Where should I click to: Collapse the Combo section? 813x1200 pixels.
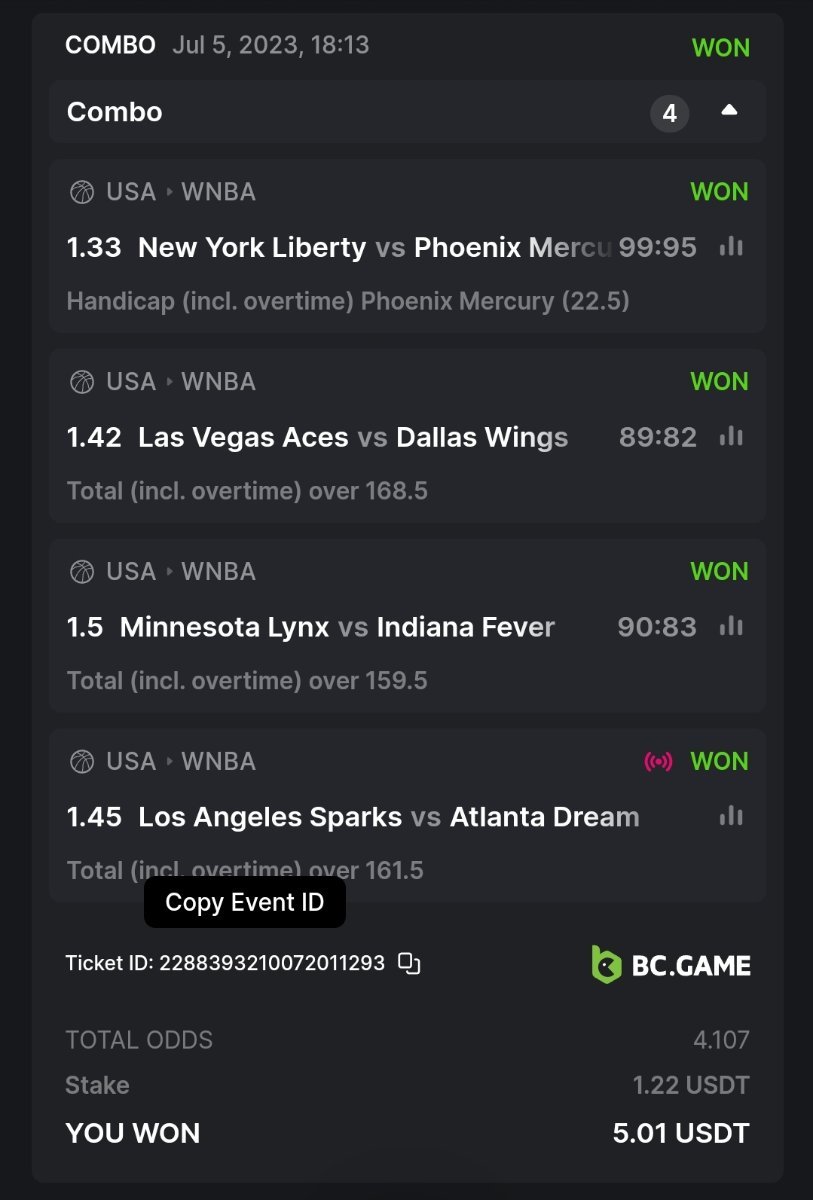(729, 111)
